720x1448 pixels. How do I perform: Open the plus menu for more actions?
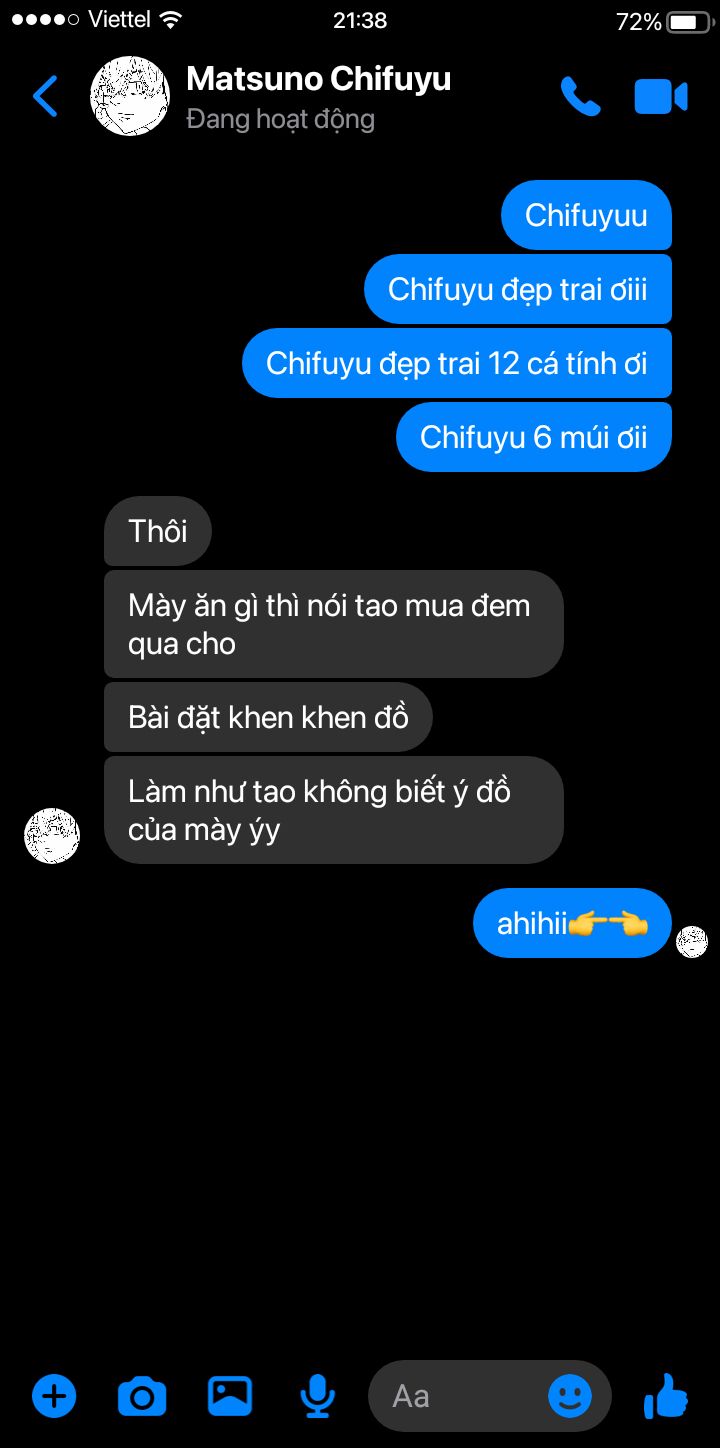click(54, 1395)
